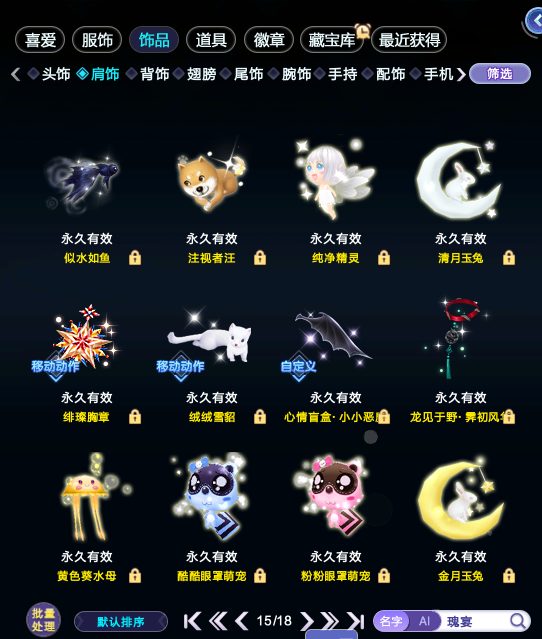Choose the 翅膀 subcategory
Viewport: 542px width, 639px height.
194,74
